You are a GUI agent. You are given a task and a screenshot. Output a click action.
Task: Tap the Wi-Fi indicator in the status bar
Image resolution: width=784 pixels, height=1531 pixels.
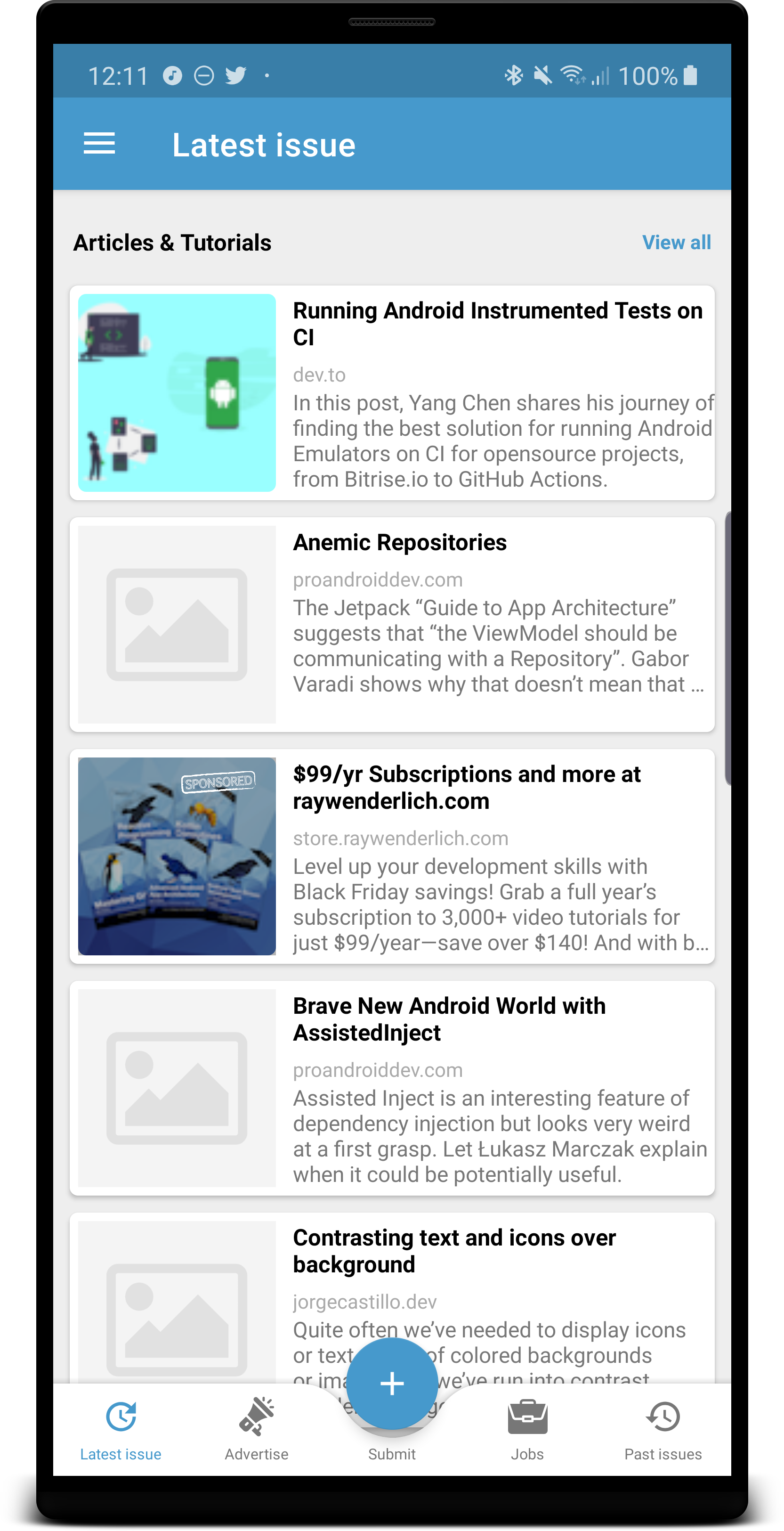tap(570, 75)
